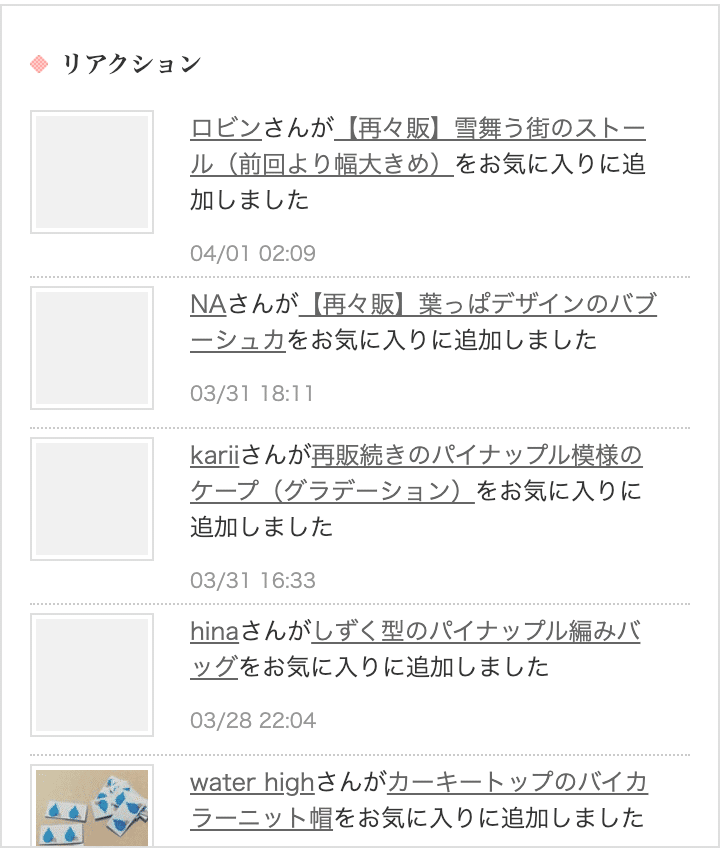This screenshot has height=854, width=728.
Task: Tap water high's droplet avatar thumbnail
Action: click(x=92, y=808)
